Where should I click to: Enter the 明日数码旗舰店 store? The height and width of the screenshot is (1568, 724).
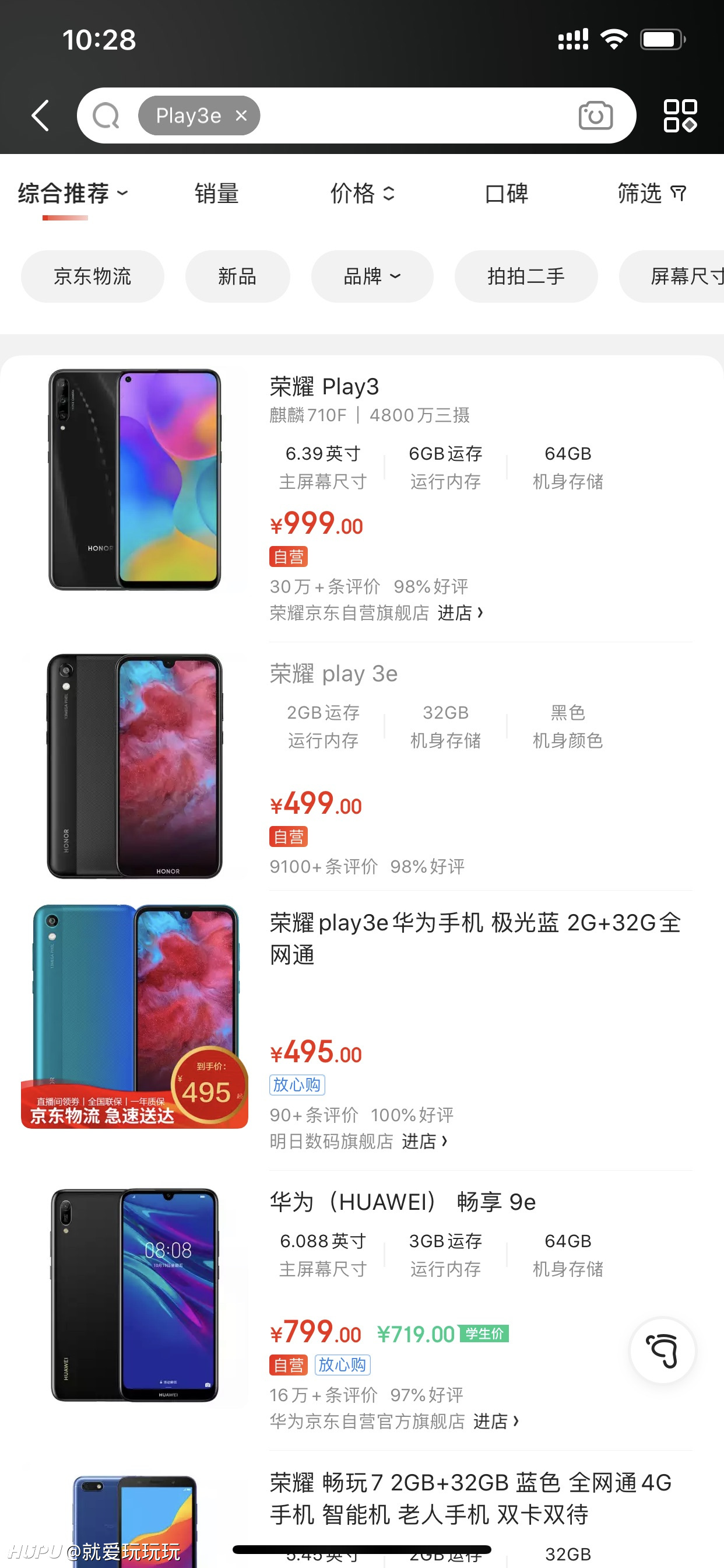[x=359, y=1140]
